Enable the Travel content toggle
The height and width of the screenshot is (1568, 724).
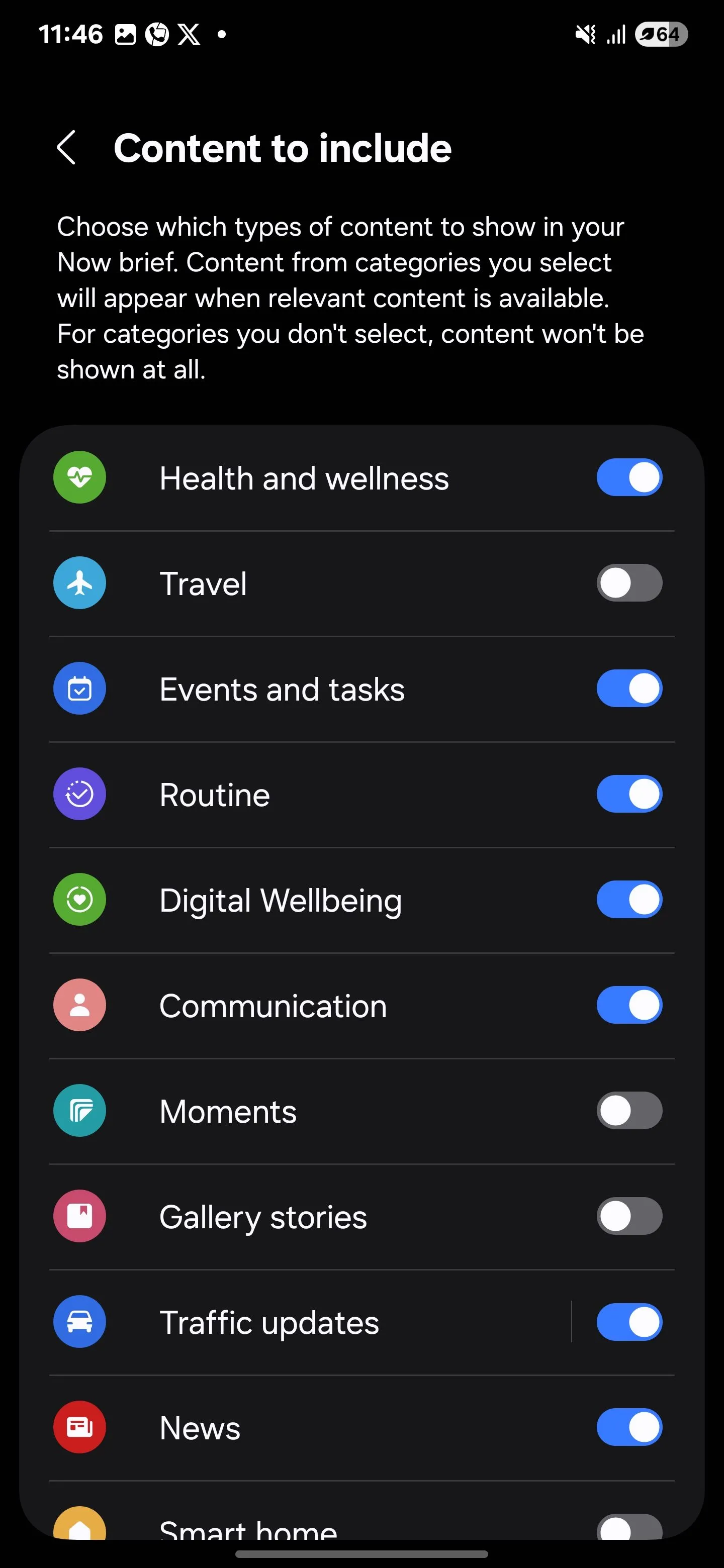(x=629, y=583)
